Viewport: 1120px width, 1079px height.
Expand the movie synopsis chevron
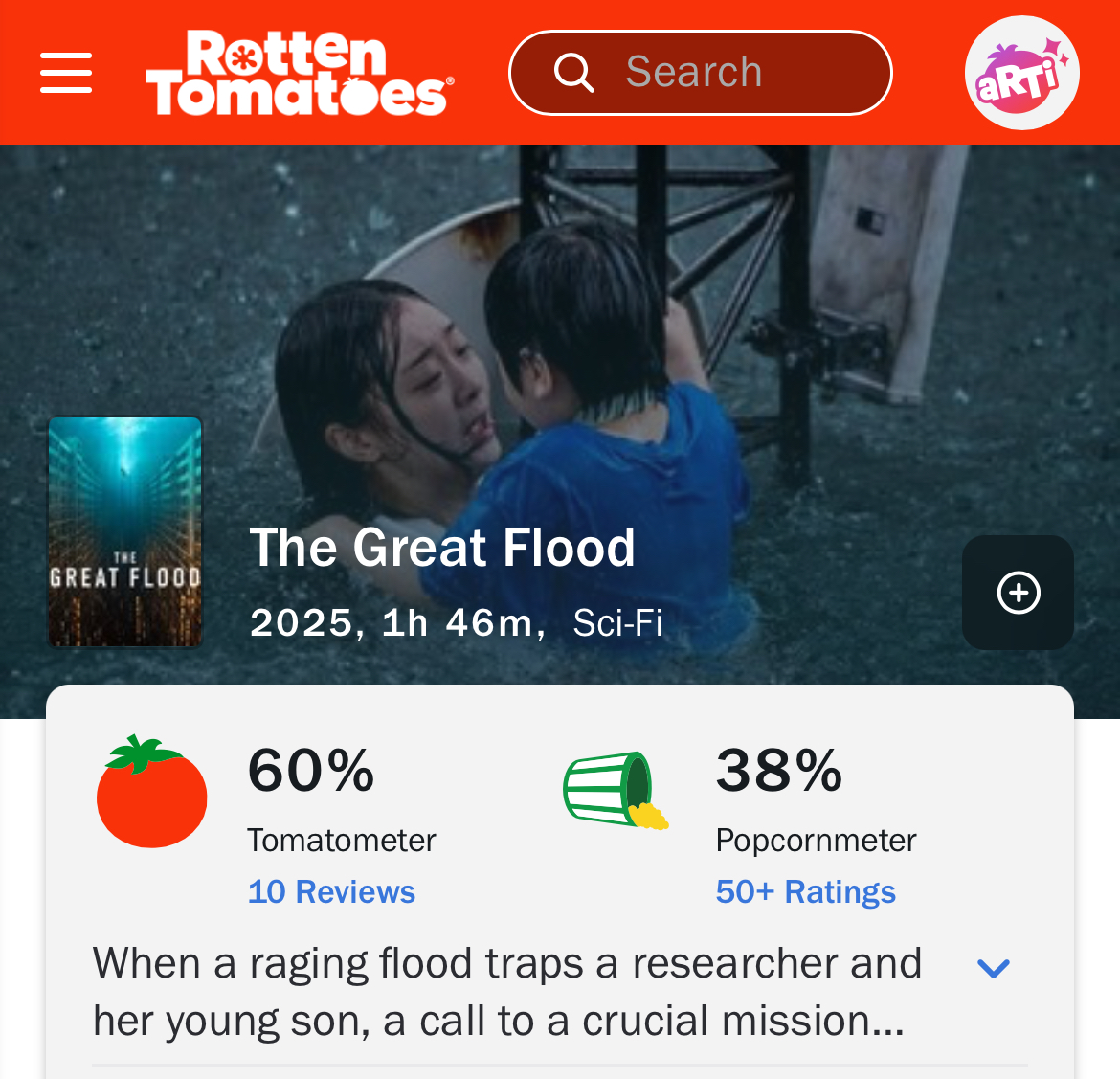coord(993,968)
